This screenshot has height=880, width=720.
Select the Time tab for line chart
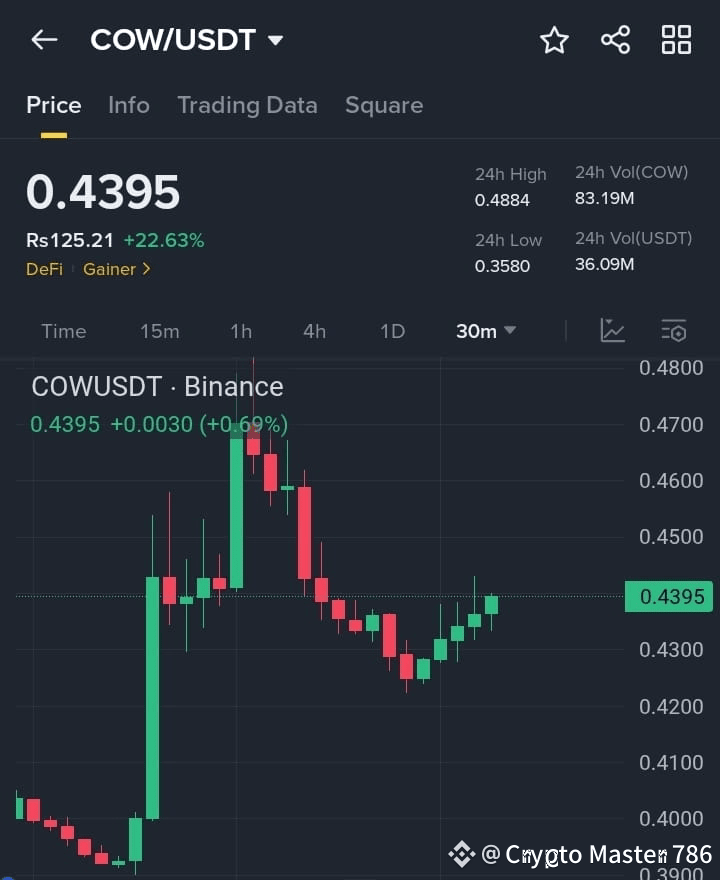click(x=63, y=331)
